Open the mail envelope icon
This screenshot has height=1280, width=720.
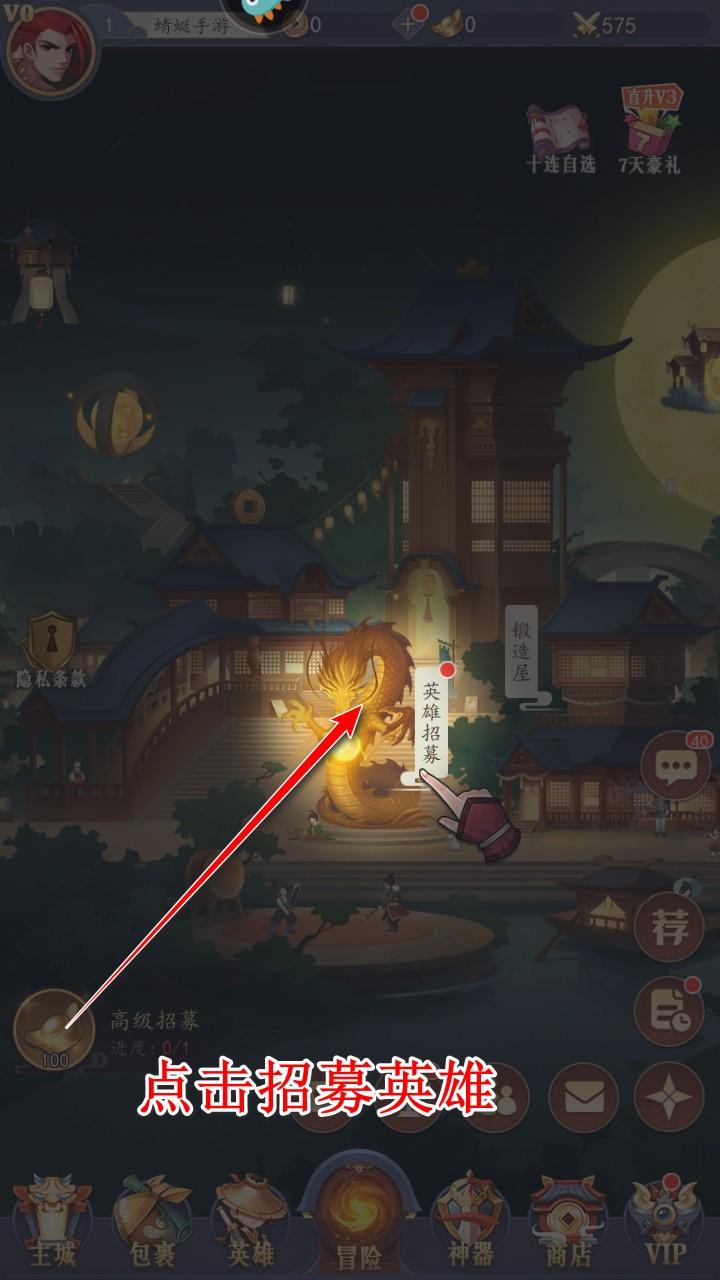coord(582,1097)
